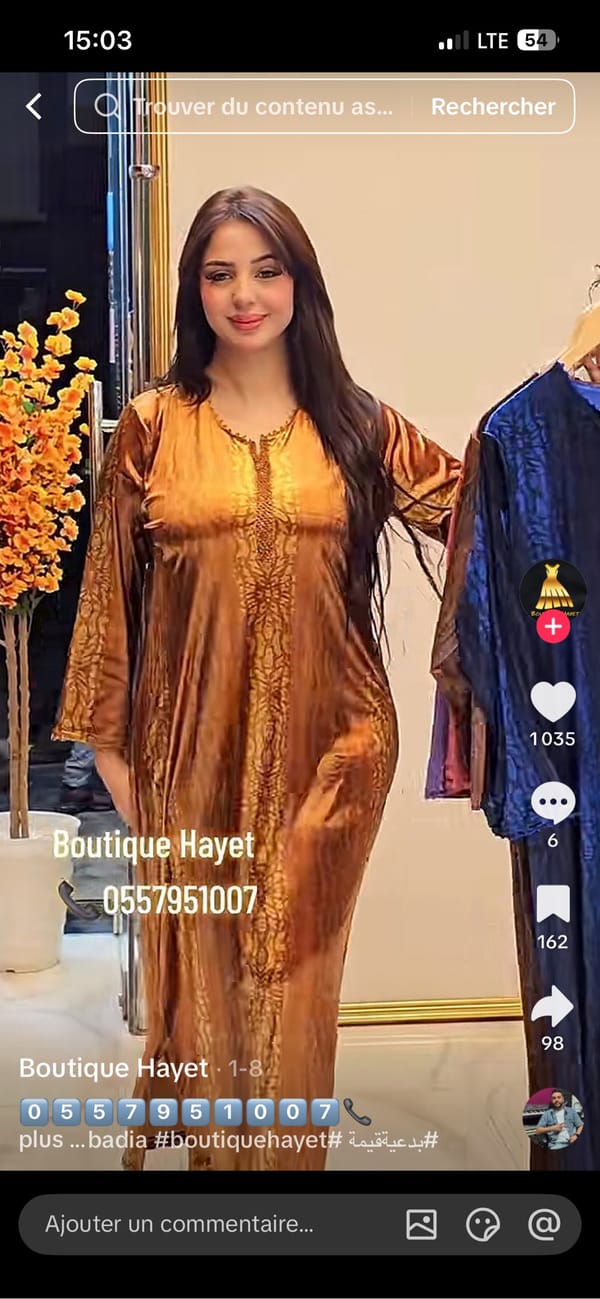Go back with the top-left arrow

click(34, 106)
